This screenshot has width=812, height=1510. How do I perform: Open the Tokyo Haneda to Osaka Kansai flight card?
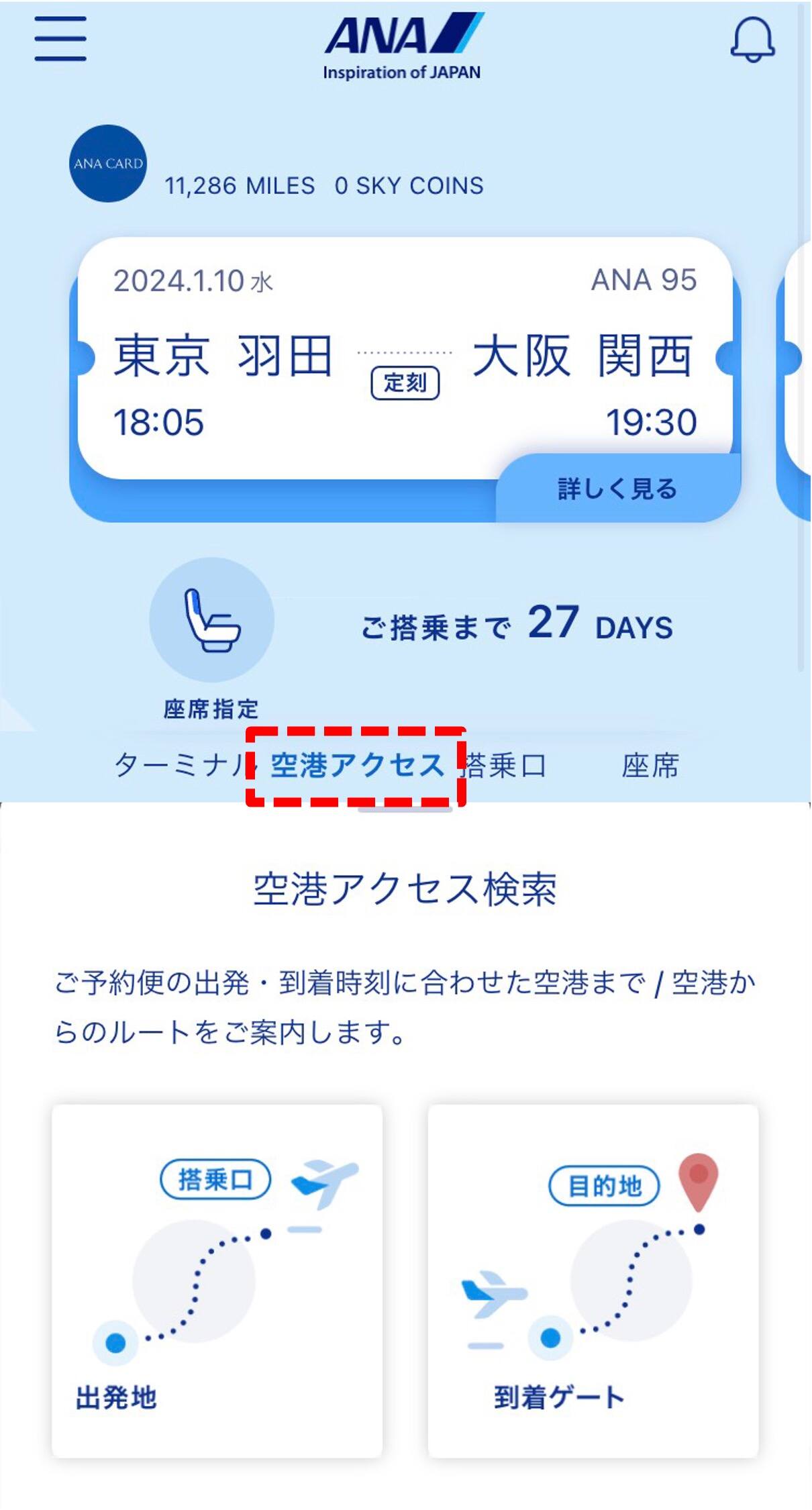pos(404,356)
